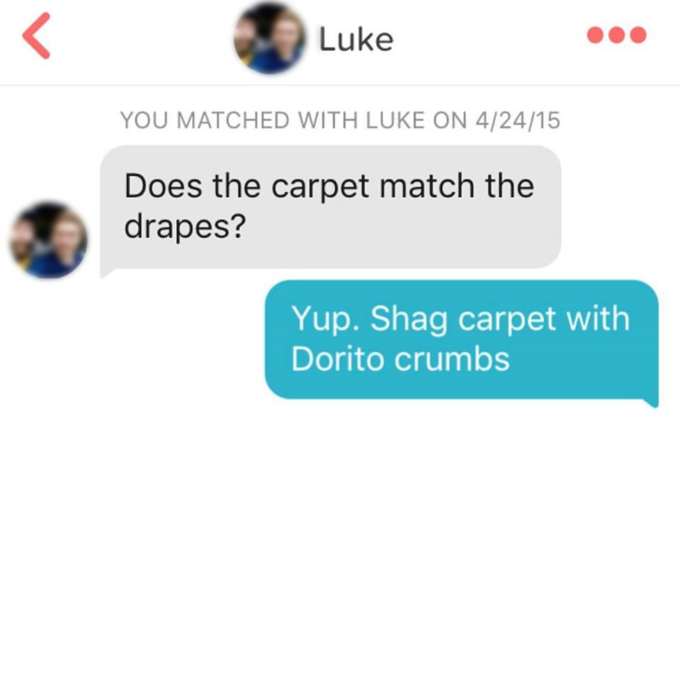Tap Luke's avatar beside his message
This screenshot has width=680, height=680.
49,240
